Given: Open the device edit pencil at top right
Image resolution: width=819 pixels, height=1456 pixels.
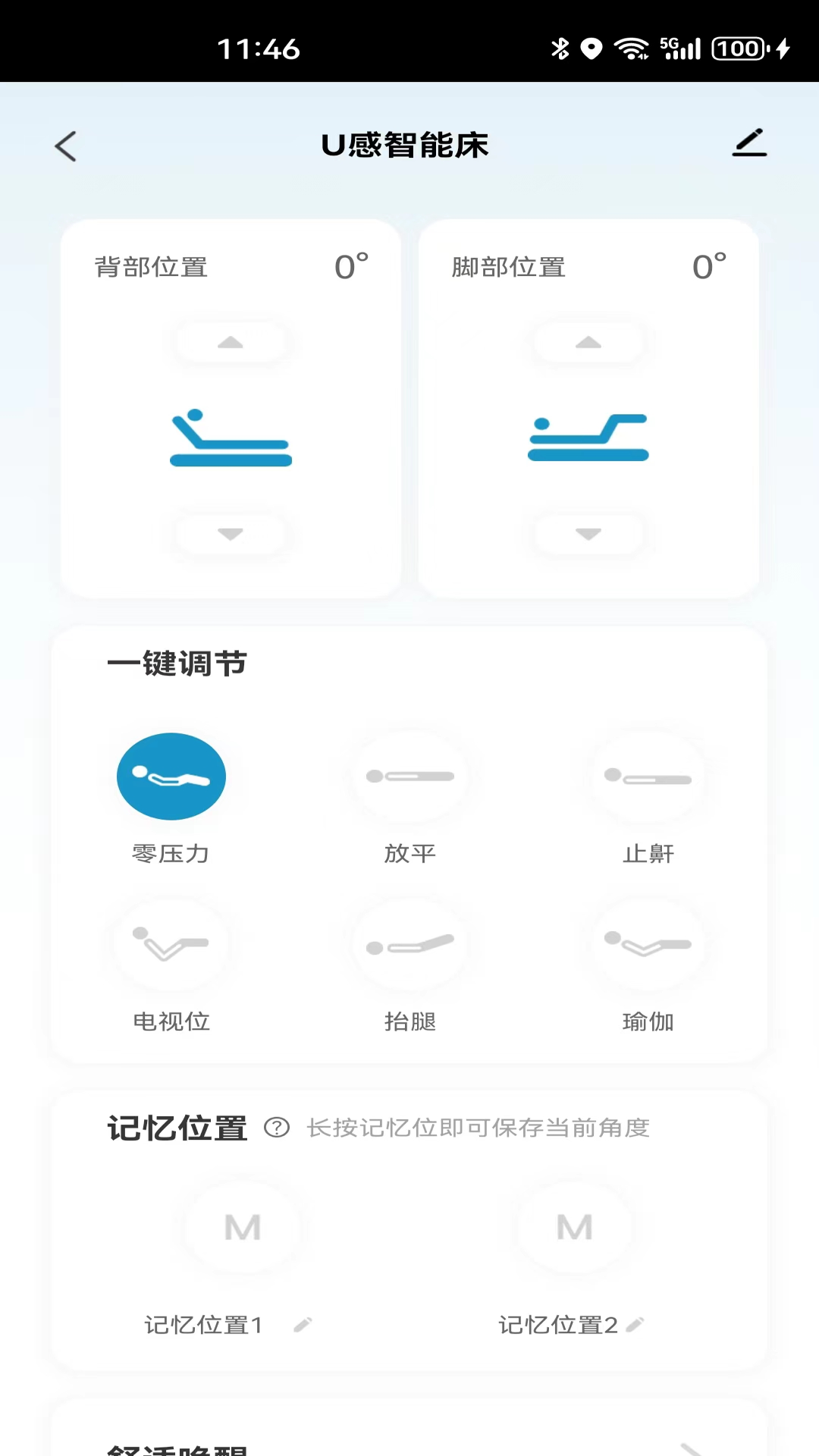Looking at the screenshot, I should [749, 144].
